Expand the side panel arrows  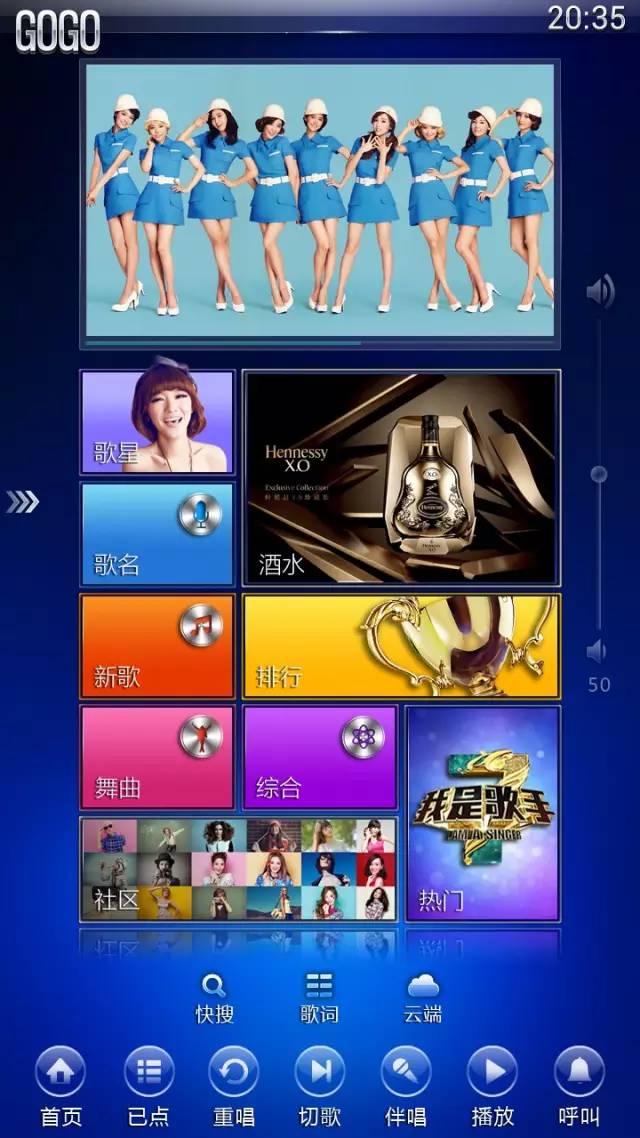(23, 501)
